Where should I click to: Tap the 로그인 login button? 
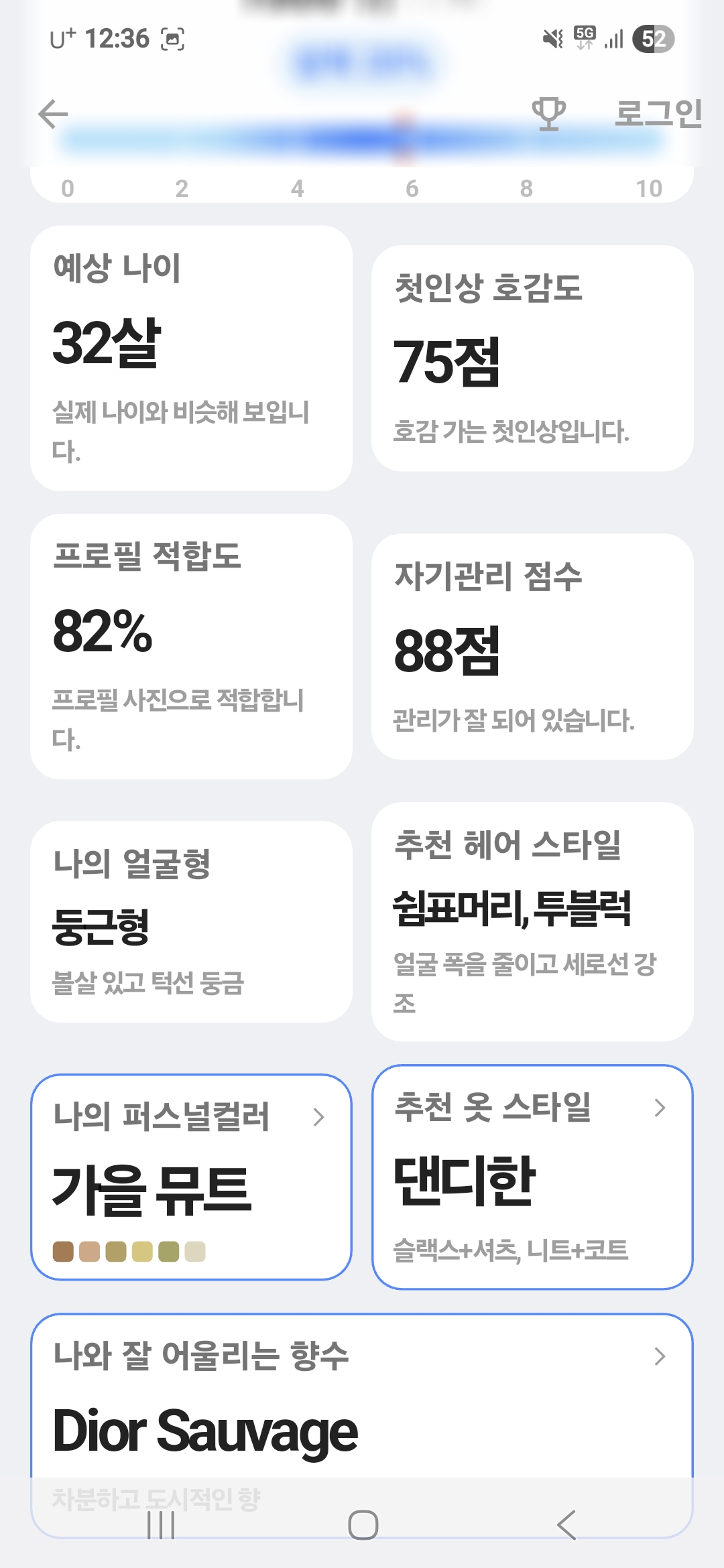[658, 113]
